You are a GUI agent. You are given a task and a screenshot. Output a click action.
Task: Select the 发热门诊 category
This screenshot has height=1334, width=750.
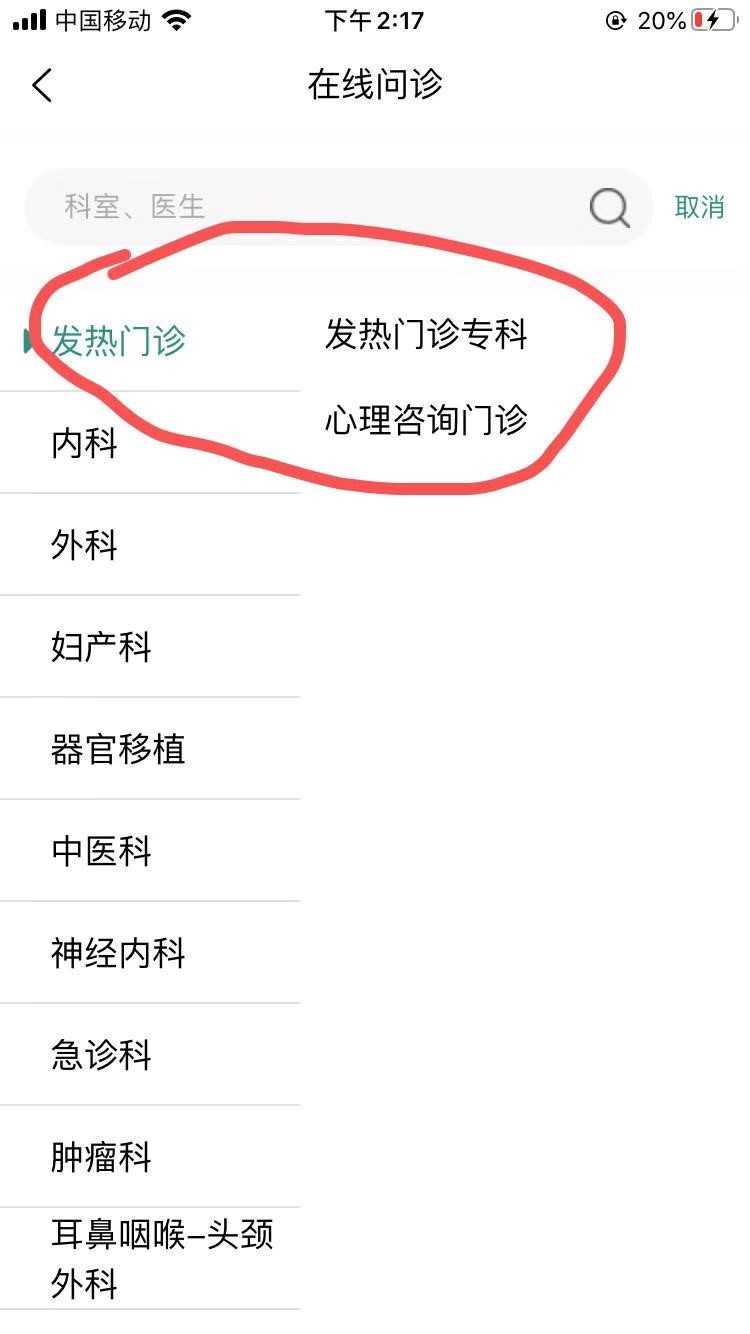pyautogui.click(x=119, y=341)
